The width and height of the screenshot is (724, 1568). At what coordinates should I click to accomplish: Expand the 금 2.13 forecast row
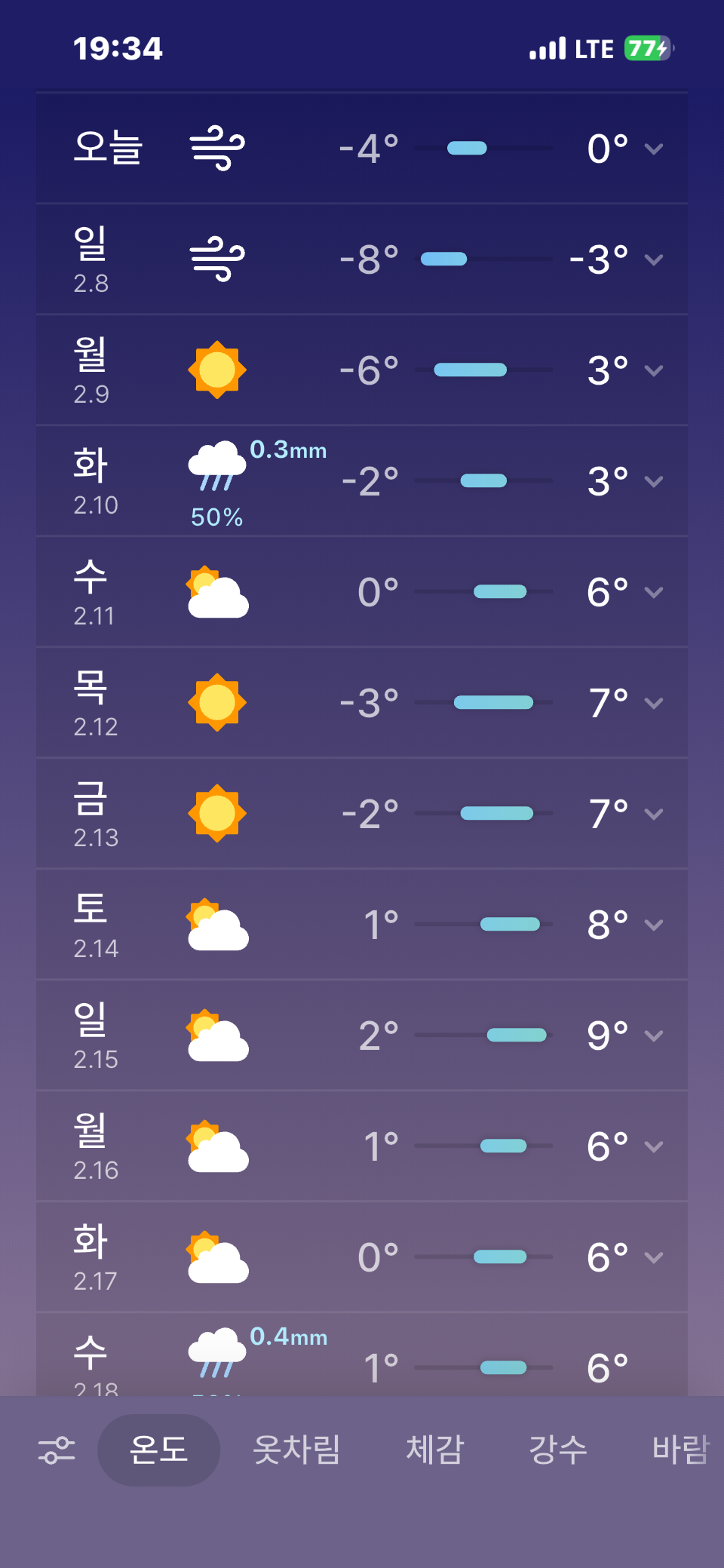[654, 814]
